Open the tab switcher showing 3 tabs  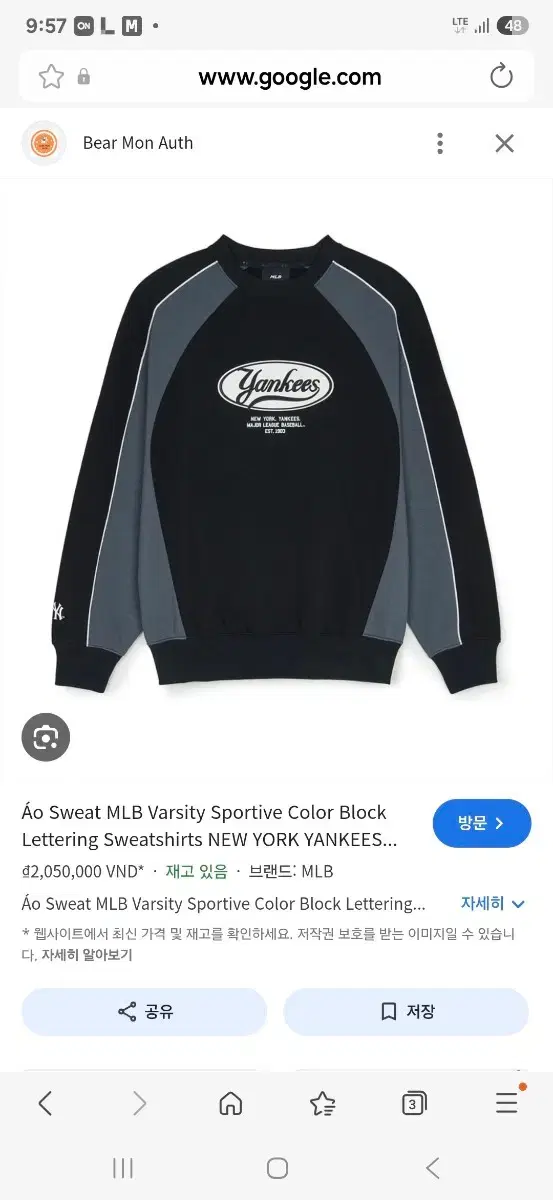coord(414,1103)
